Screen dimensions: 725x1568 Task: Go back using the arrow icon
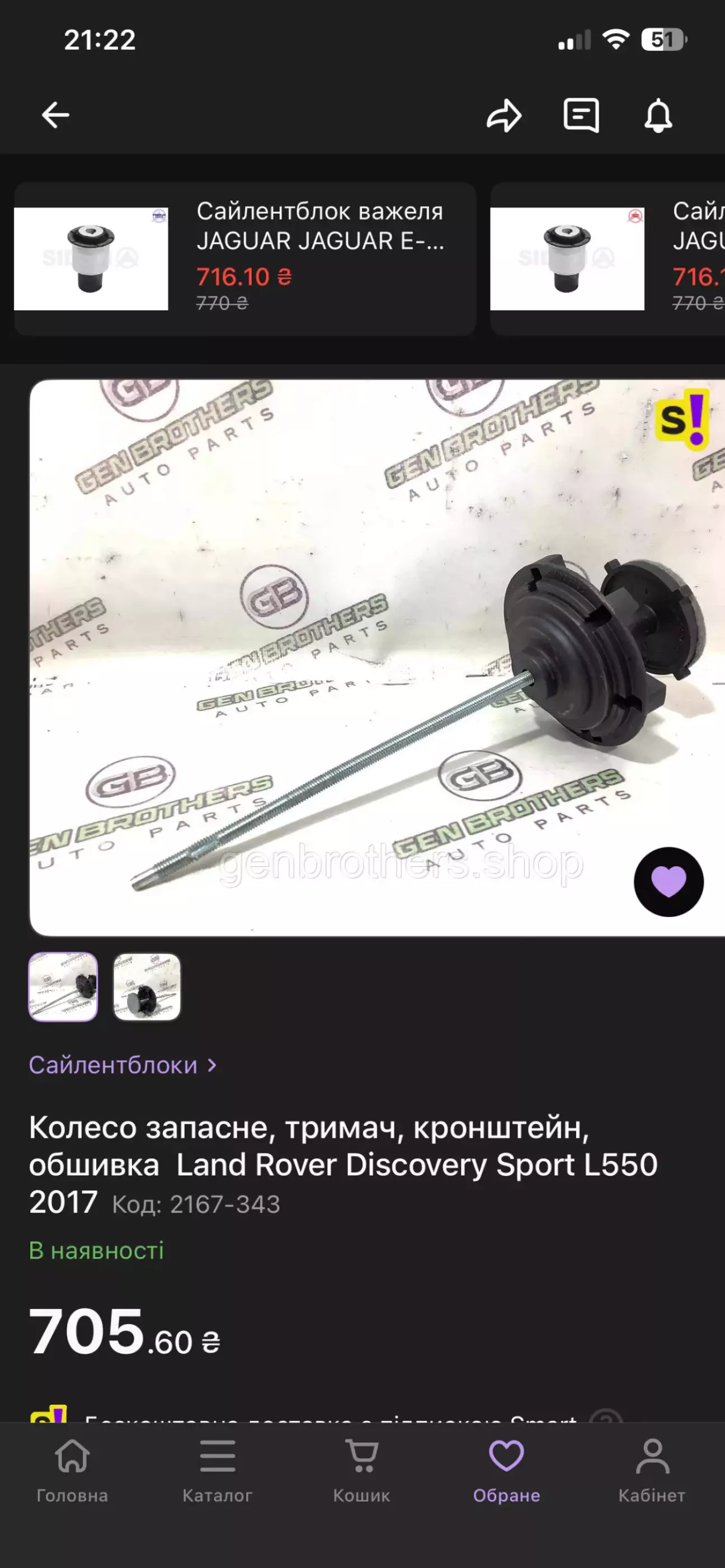55,115
